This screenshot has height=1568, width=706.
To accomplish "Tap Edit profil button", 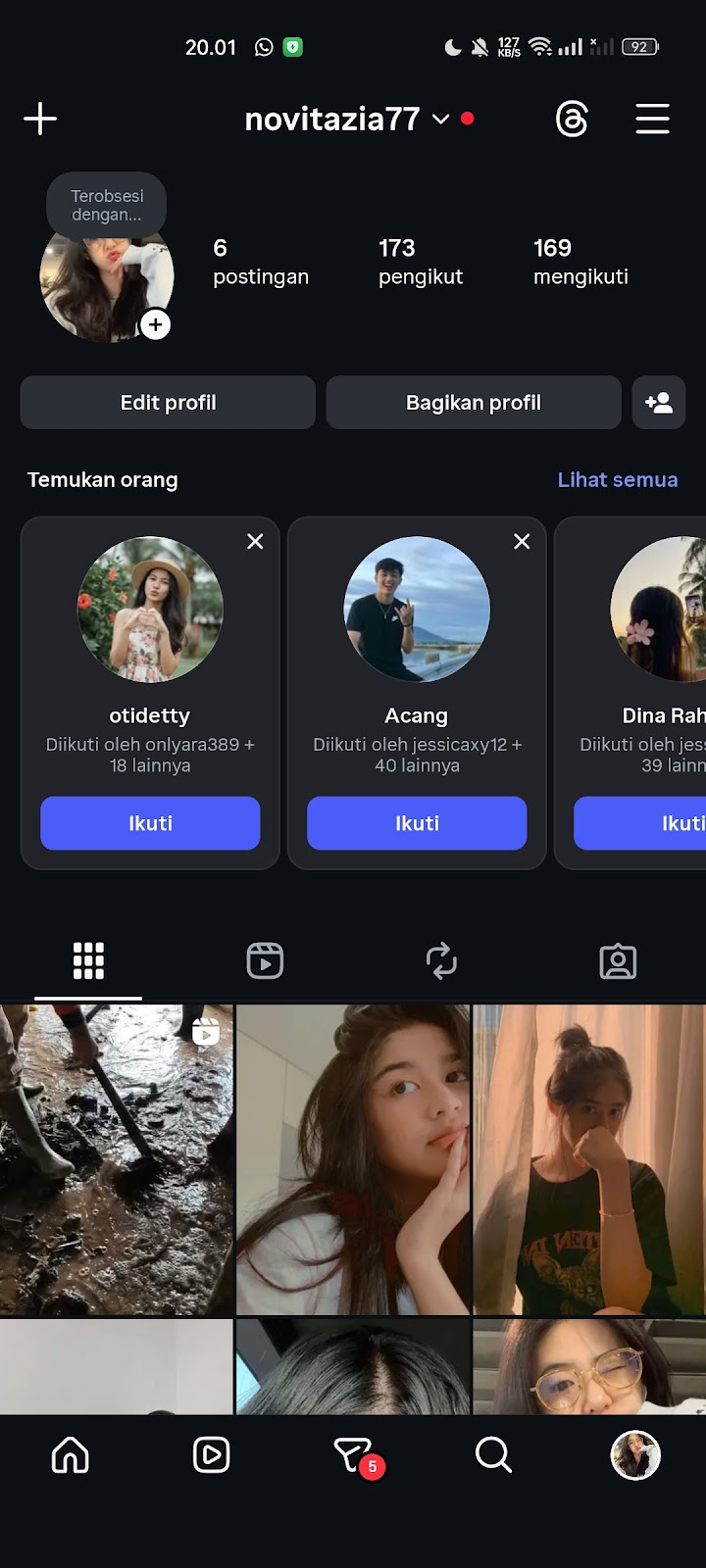I will coord(168,403).
